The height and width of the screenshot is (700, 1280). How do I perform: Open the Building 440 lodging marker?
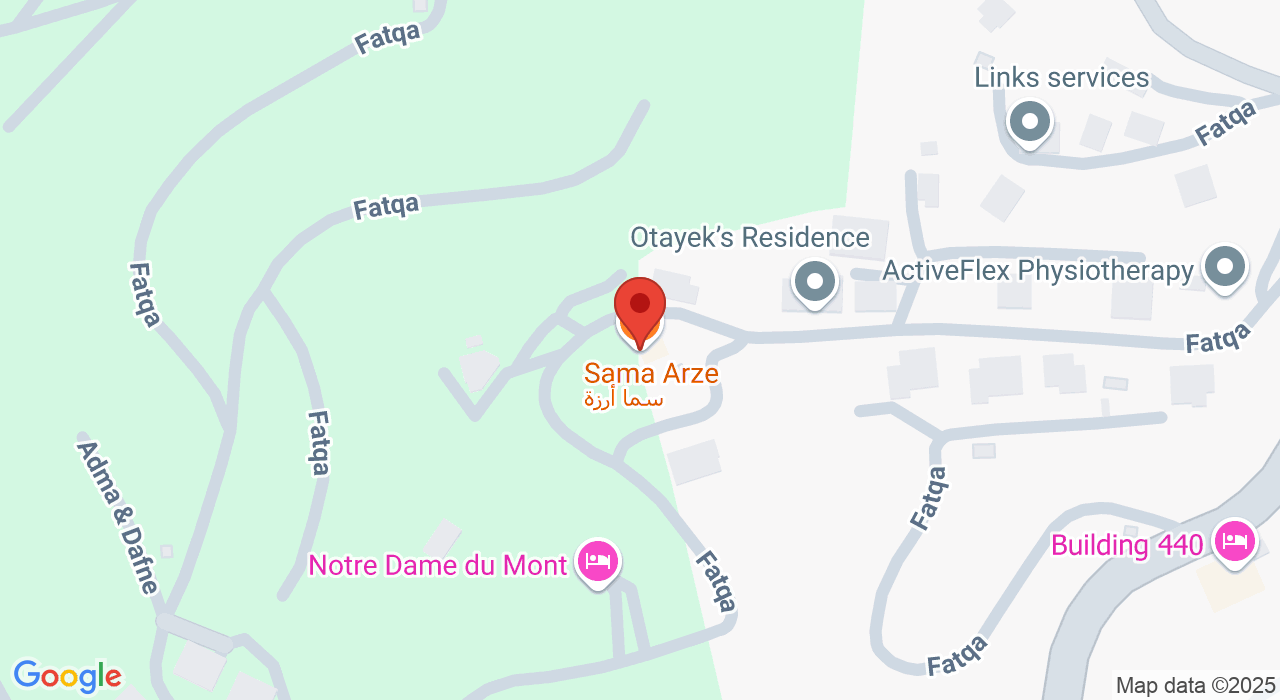pos(1235,543)
